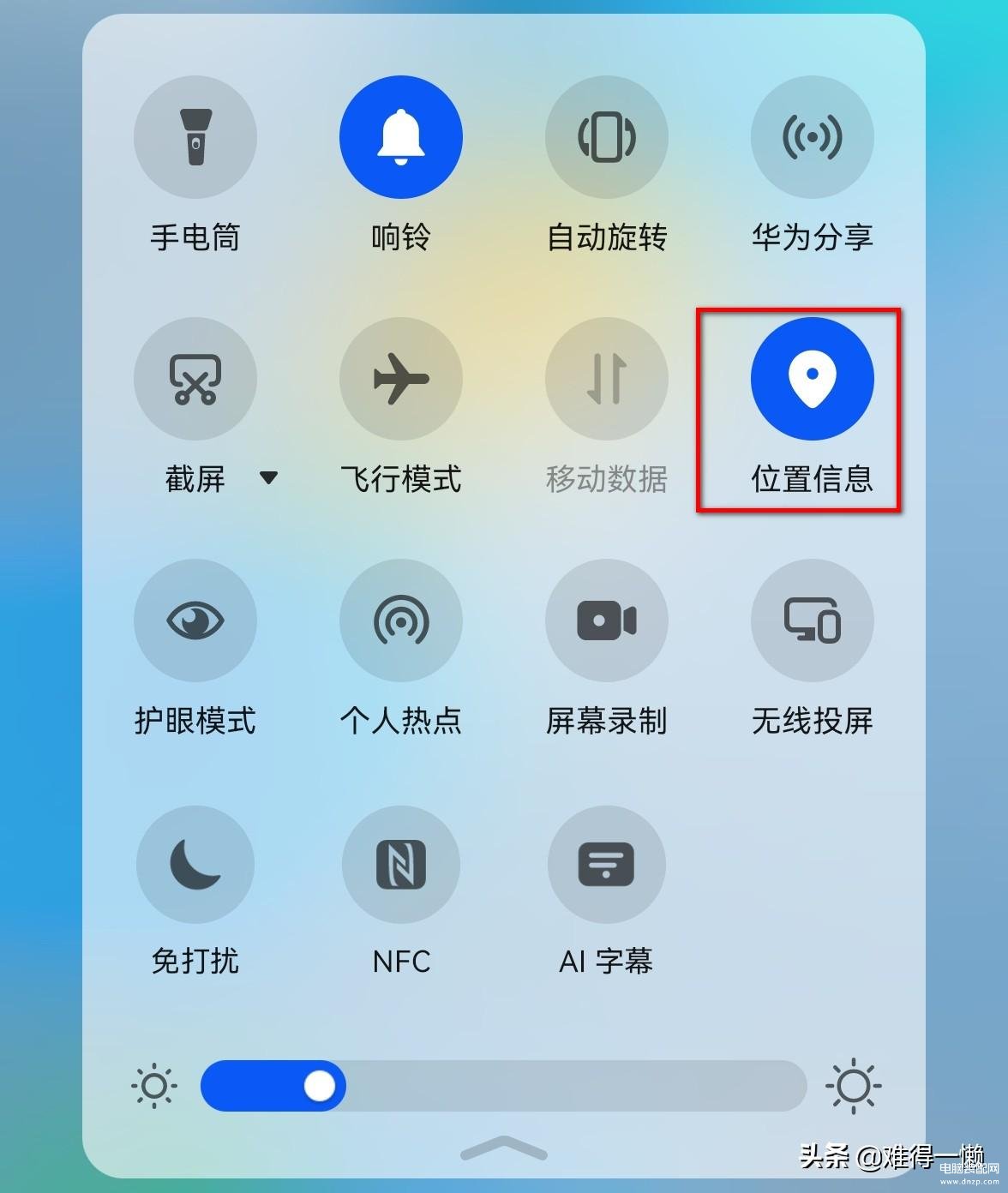Enable airplane mode (飞行模式)

point(401,380)
